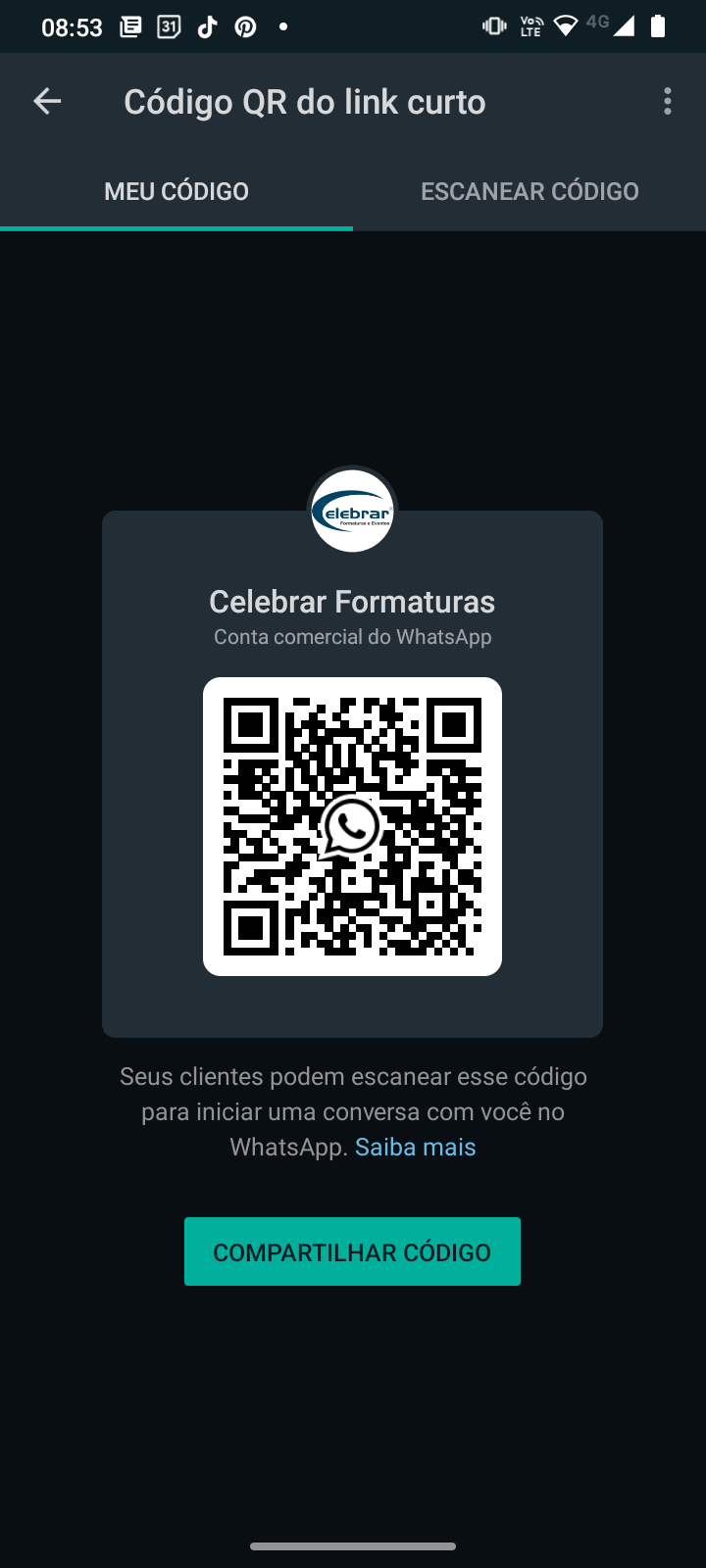This screenshot has width=706, height=1568.
Task: Tap COMPARTILHAR CÓDIGO to share the QR code
Action: pyautogui.click(x=352, y=1250)
